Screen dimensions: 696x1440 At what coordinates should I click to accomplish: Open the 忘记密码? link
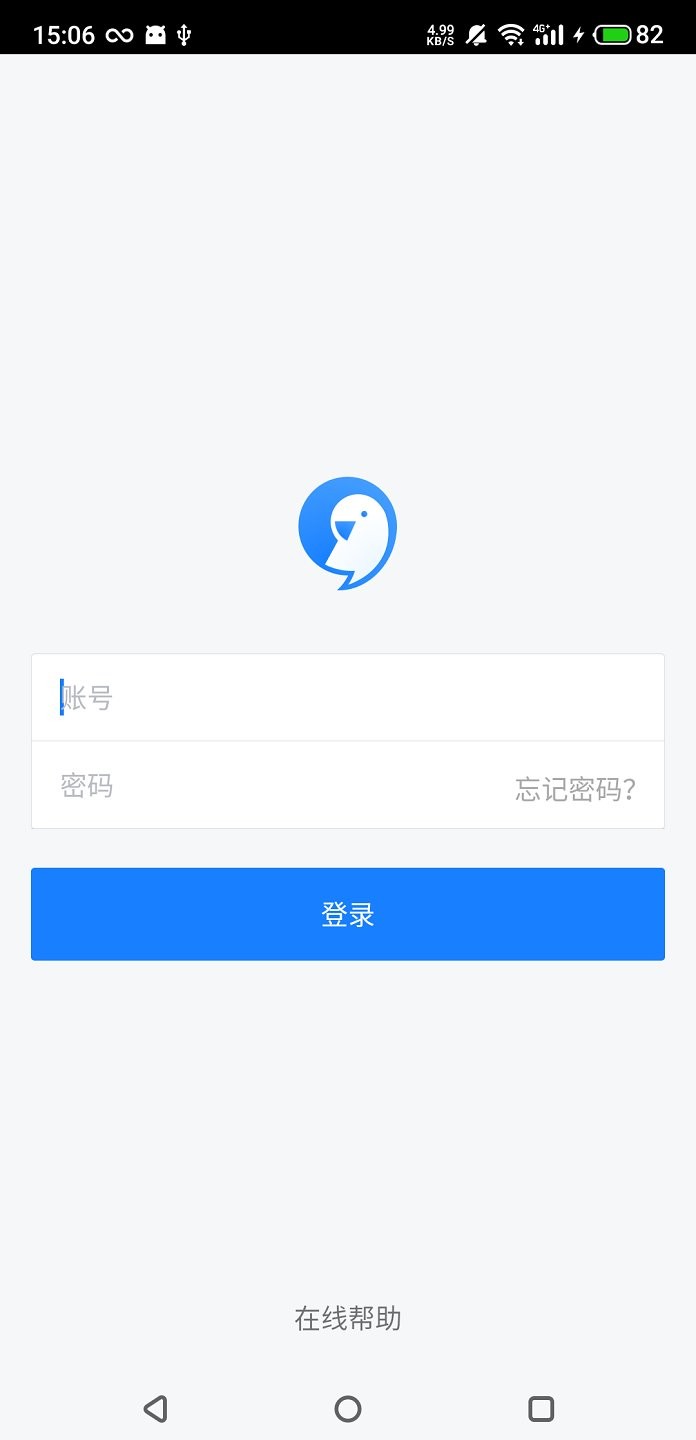[575, 789]
